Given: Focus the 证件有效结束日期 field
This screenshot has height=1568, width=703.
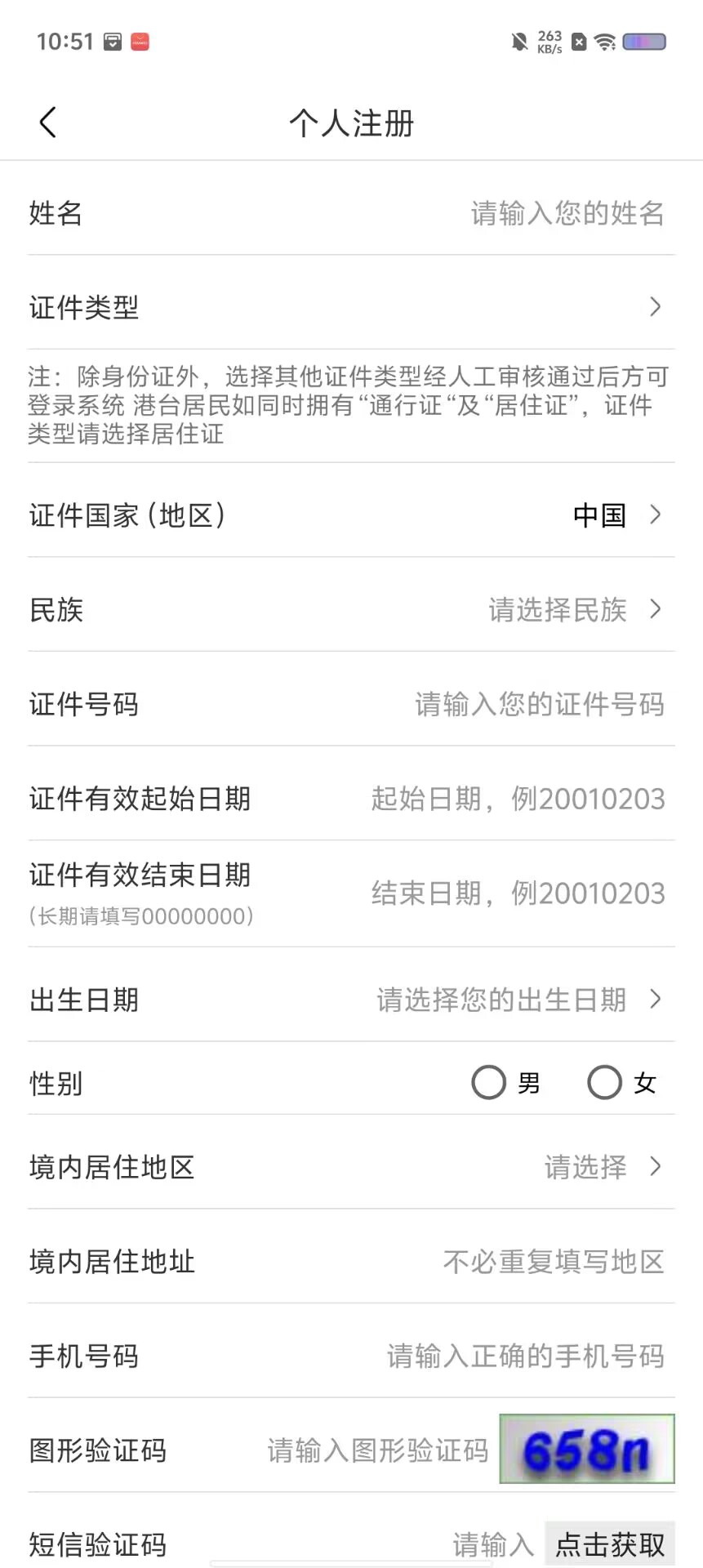Looking at the screenshot, I should point(518,893).
